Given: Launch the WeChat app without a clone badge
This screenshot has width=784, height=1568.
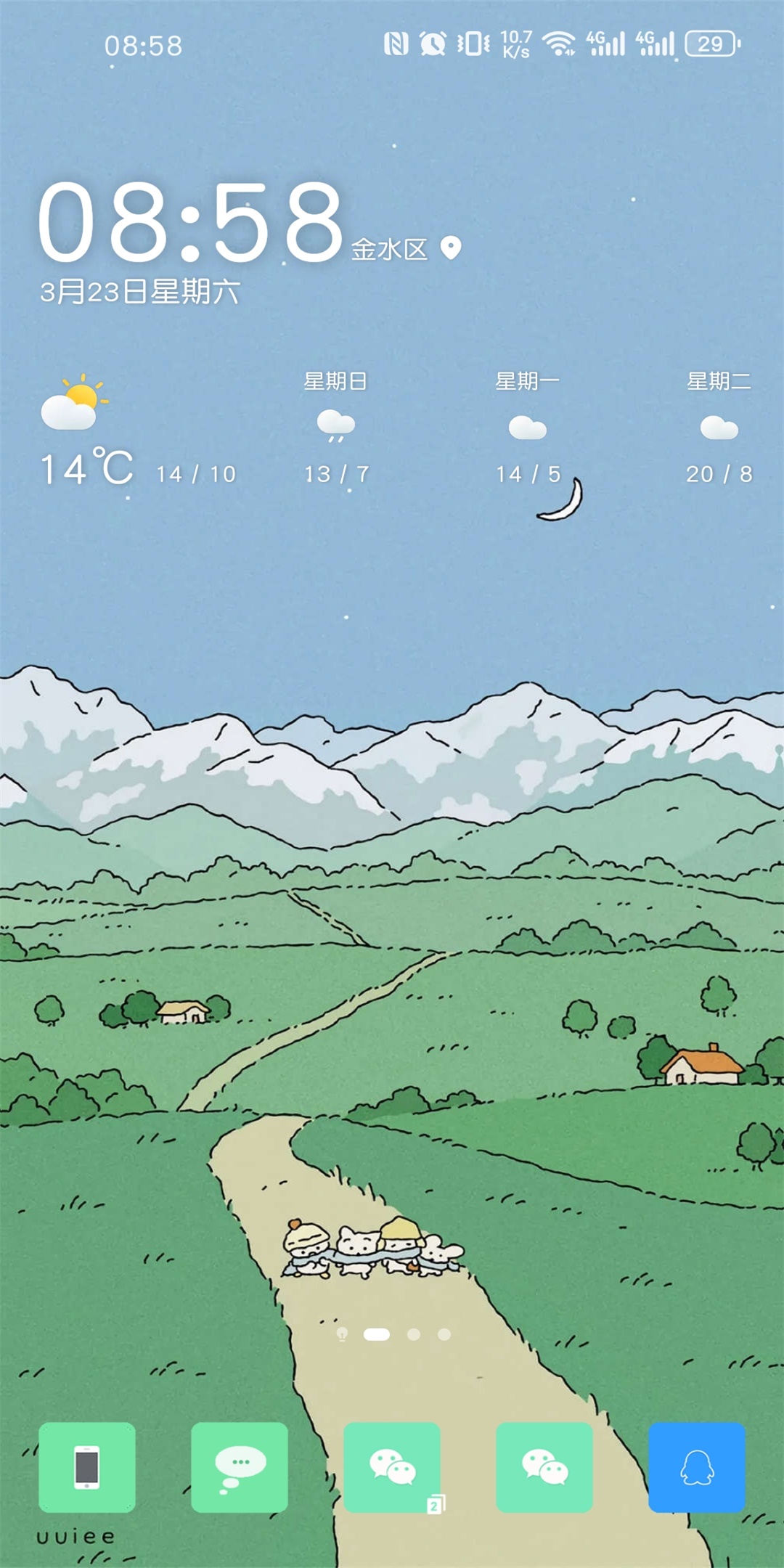Looking at the screenshot, I should pyautogui.click(x=544, y=1467).
